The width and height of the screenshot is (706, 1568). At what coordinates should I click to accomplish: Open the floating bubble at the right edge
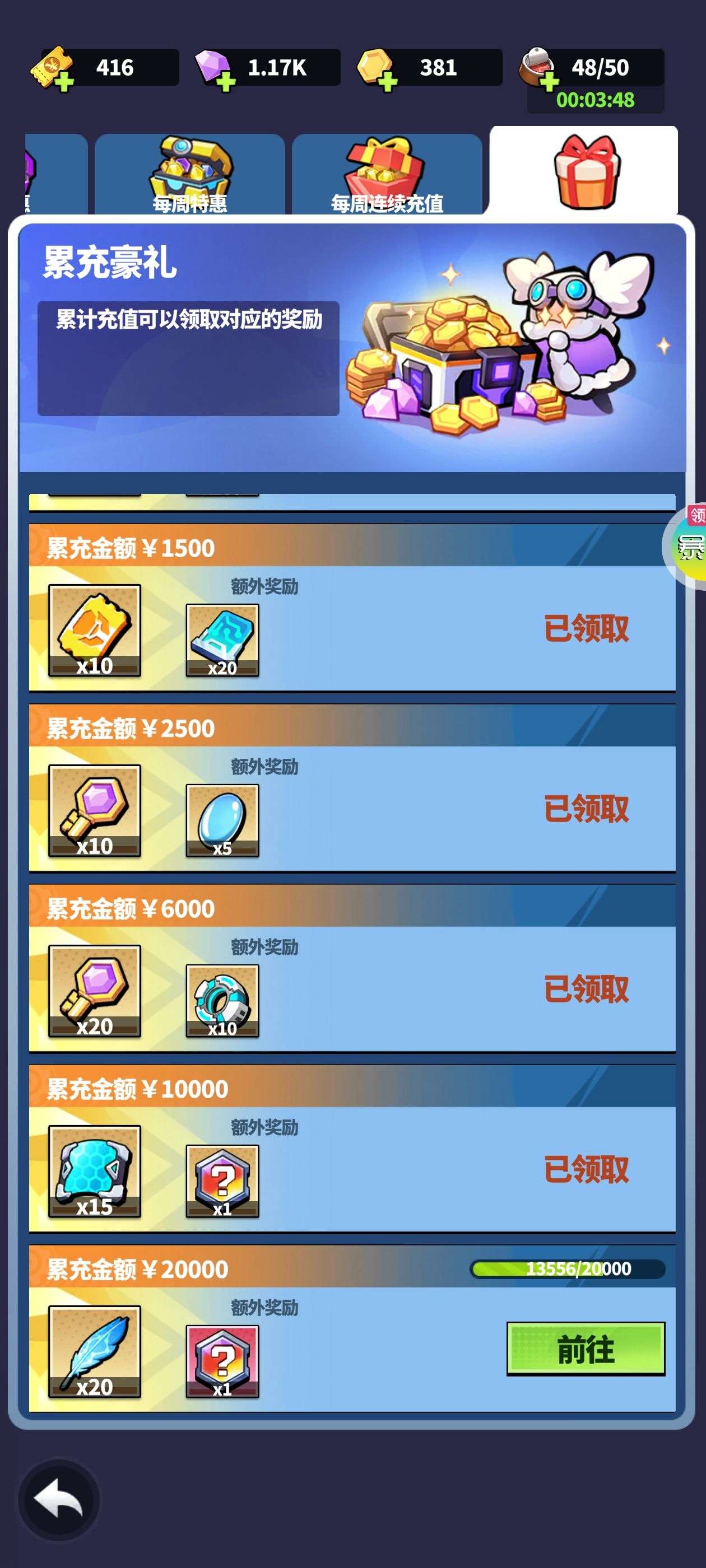point(686,547)
